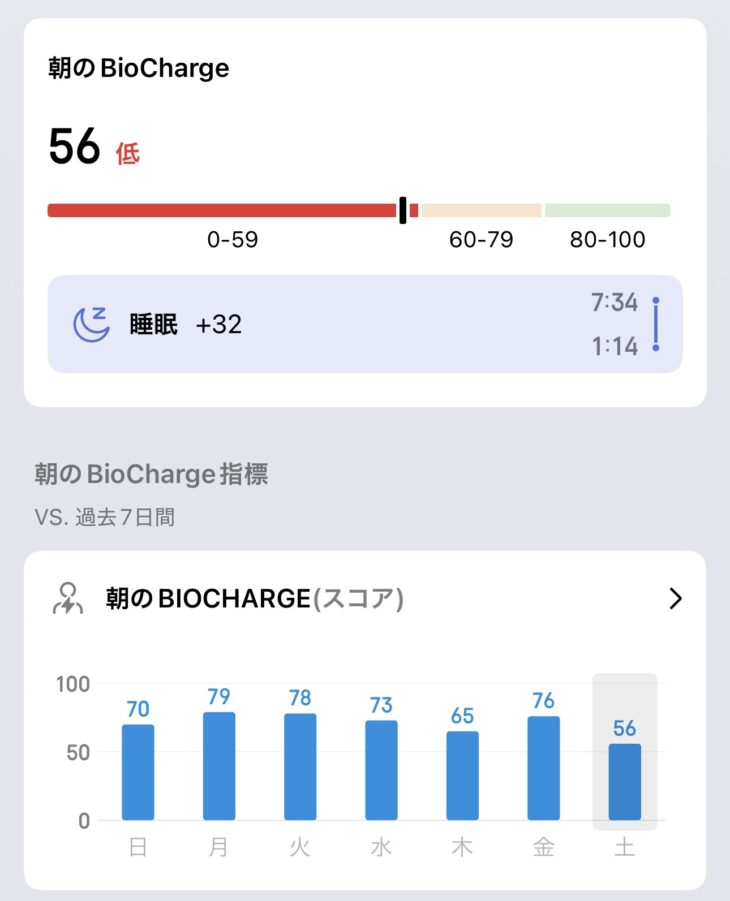Select the 月 bar showing 79
This screenshot has width=730, height=901.
(219, 766)
